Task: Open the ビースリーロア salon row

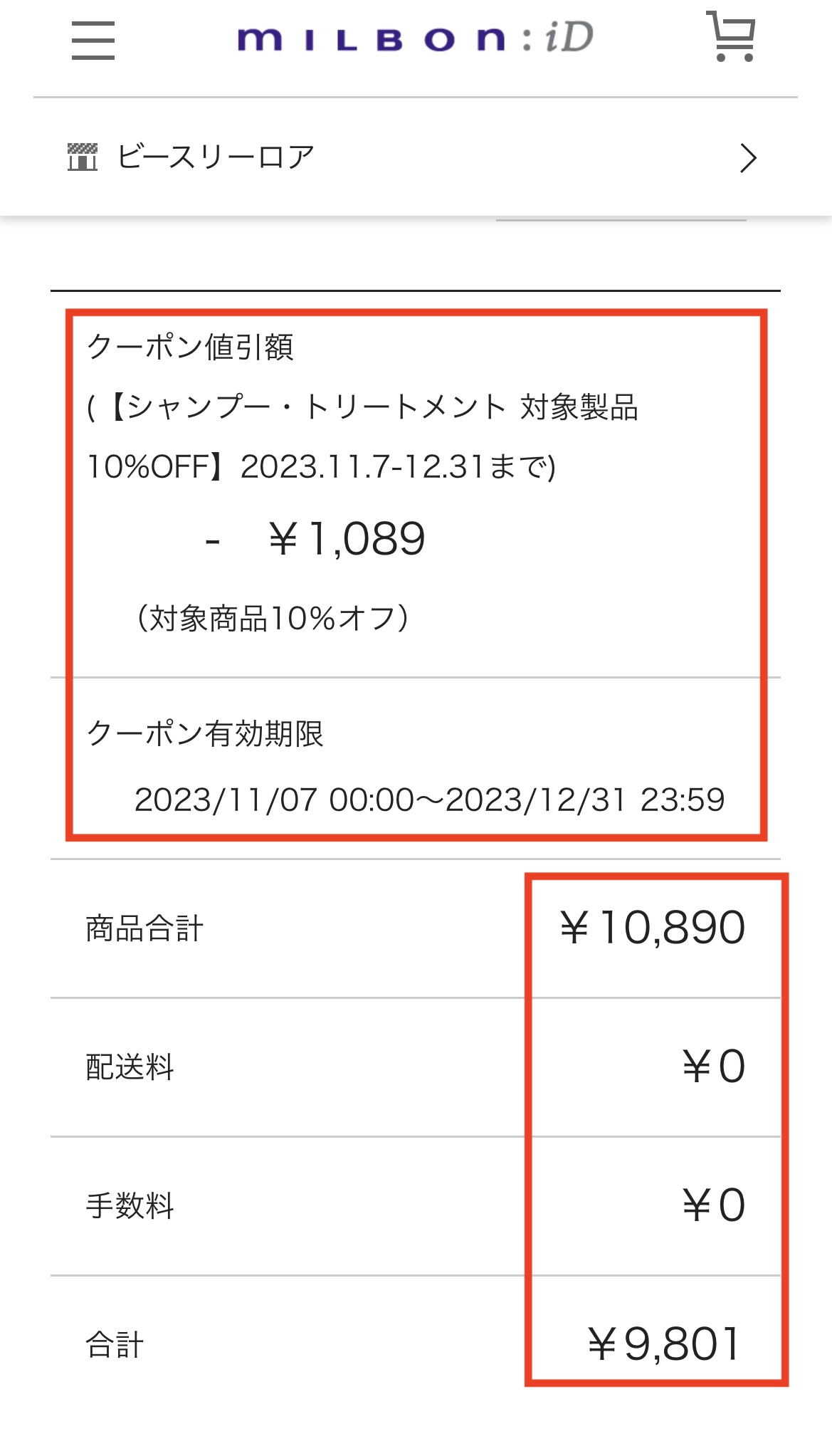Action: pos(416,157)
